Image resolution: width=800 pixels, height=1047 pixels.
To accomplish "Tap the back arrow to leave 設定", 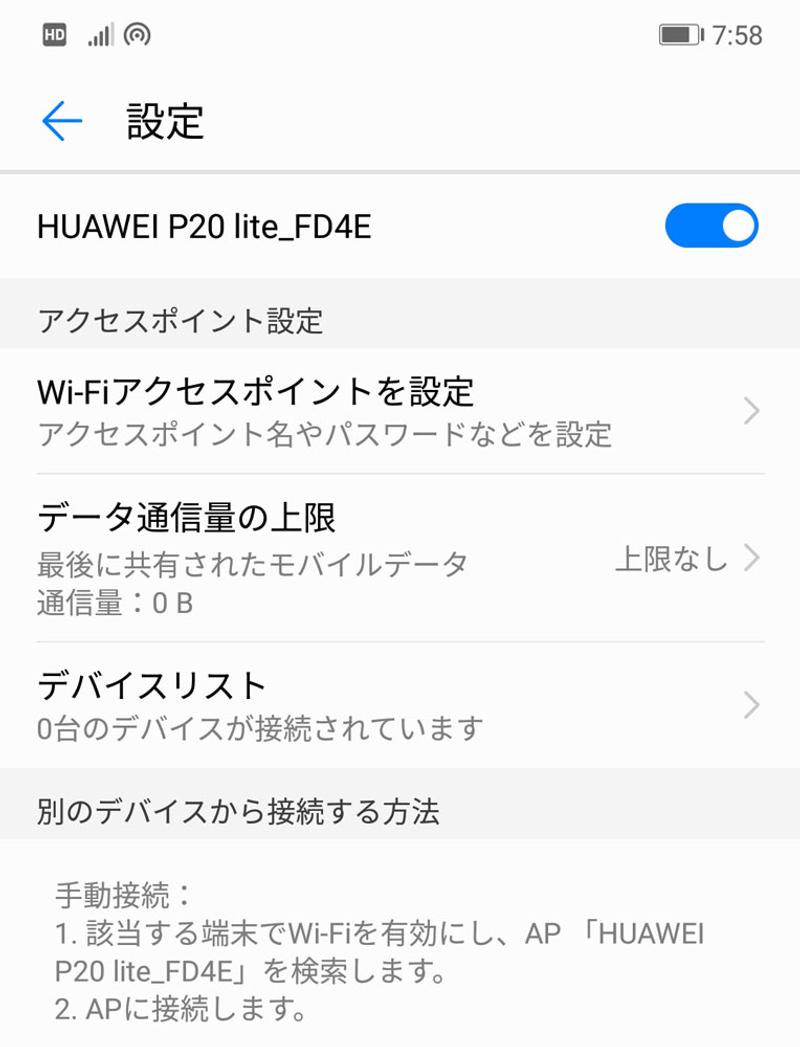I will click(62, 120).
